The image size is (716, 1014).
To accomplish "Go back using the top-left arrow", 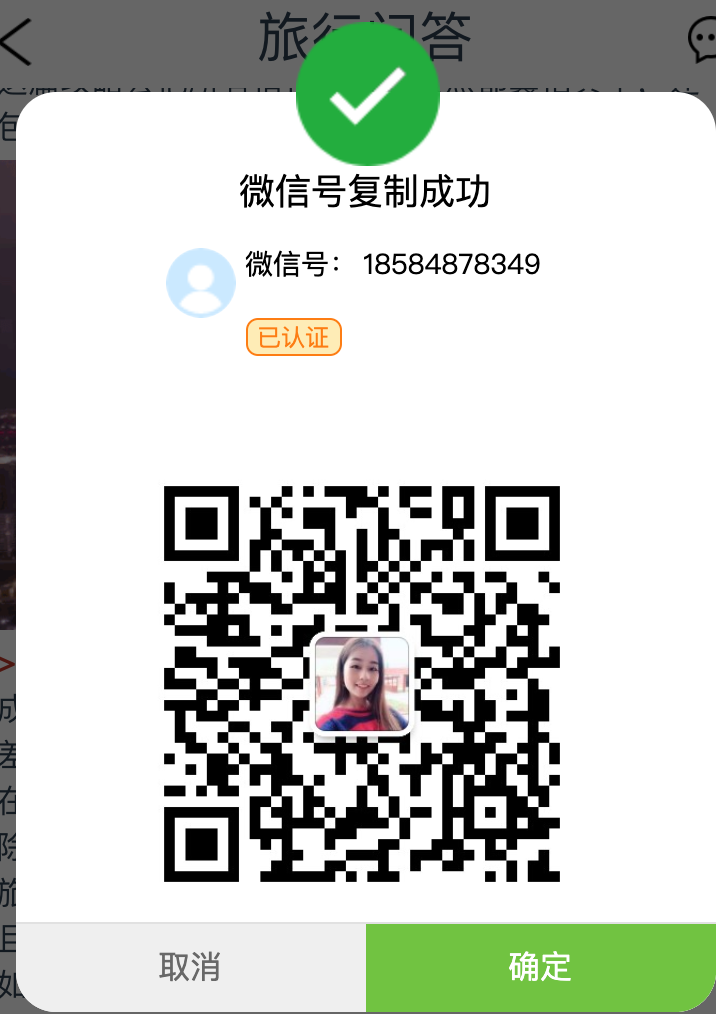I will [17, 42].
